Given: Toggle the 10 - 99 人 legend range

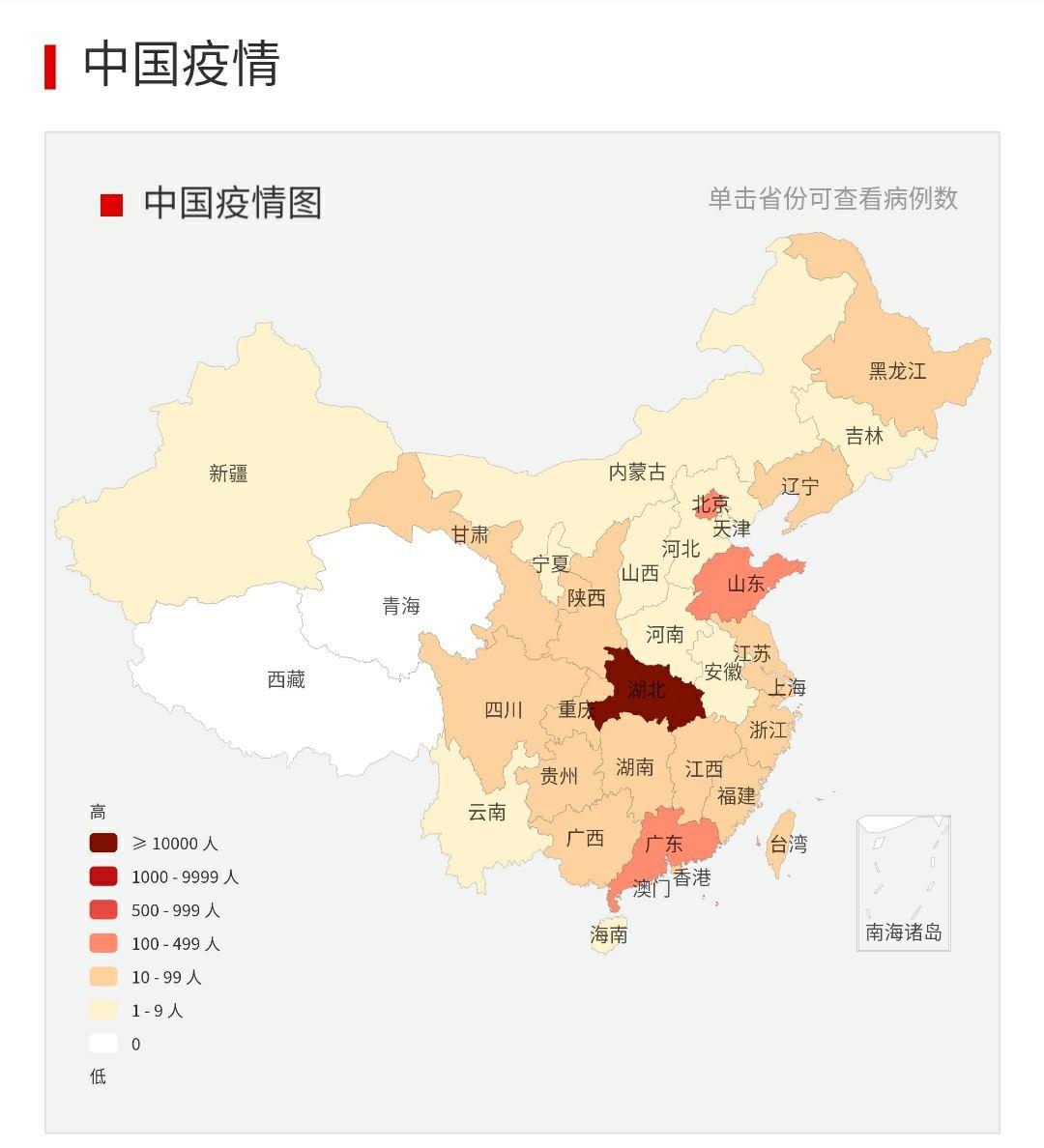Looking at the screenshot, I should click(104, 977).
